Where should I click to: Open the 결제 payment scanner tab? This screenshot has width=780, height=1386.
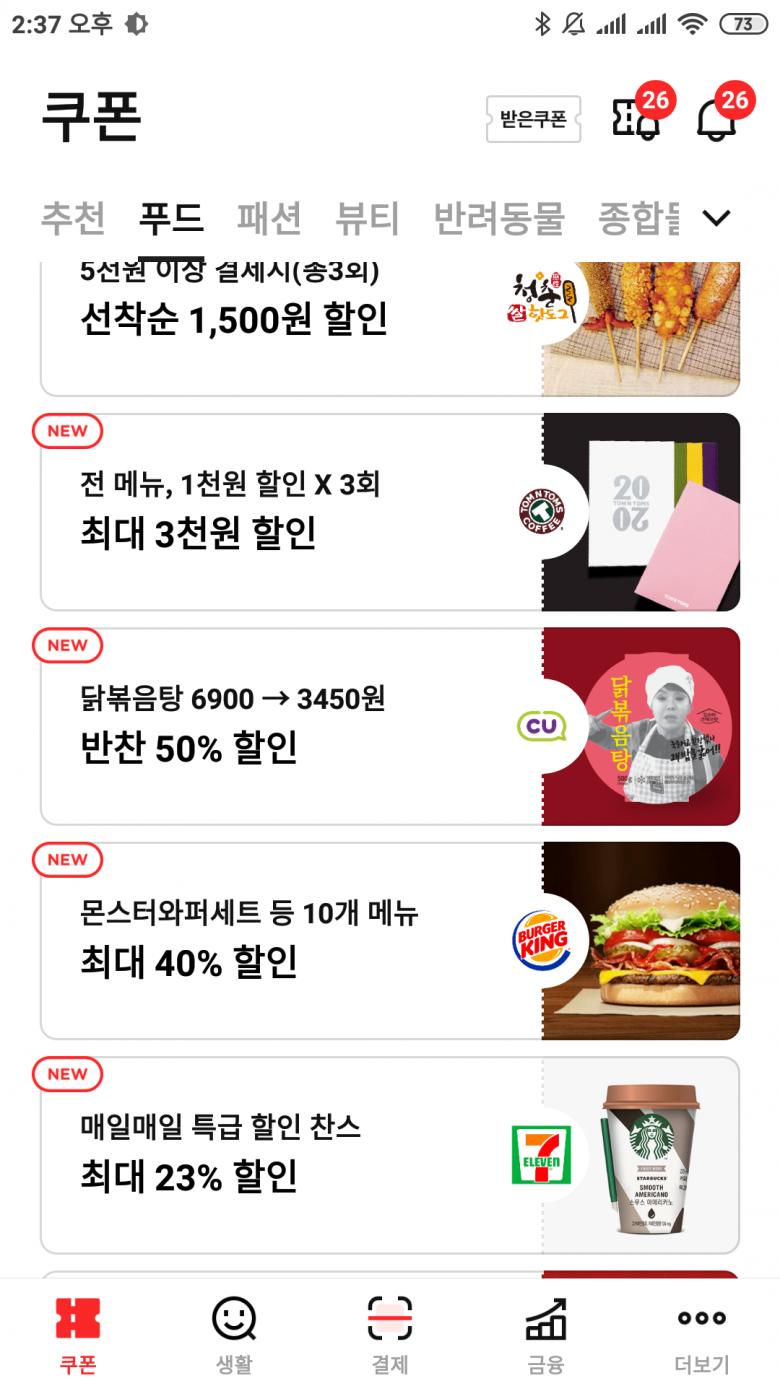pos(390,1333)
